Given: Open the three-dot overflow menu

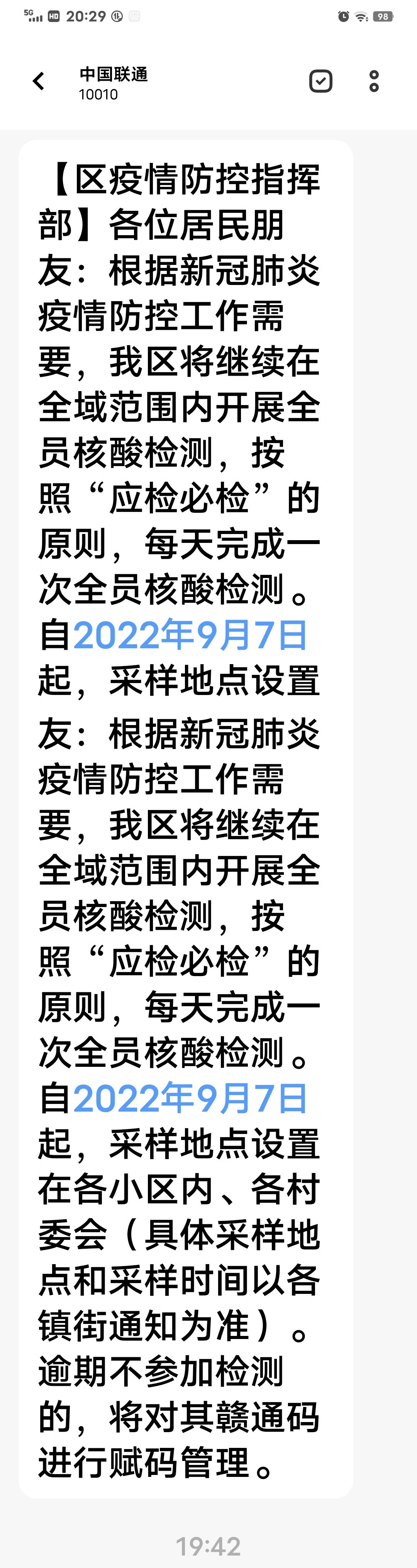Looking at the screenshot, I should pos(374,81).
